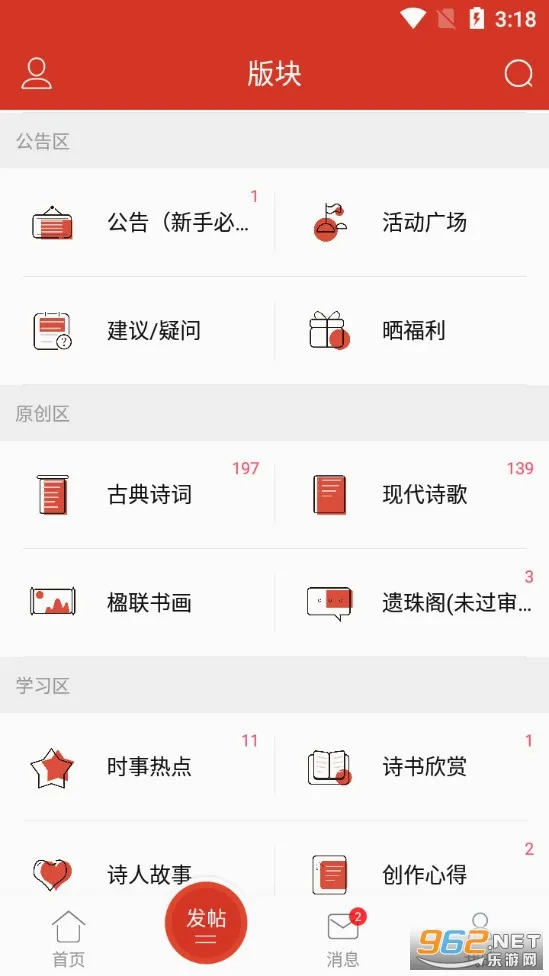Image resolution: width=549 pixels, height=976 pixels.
Task: Tap the red 发帖 button
Action: (206, 923)
